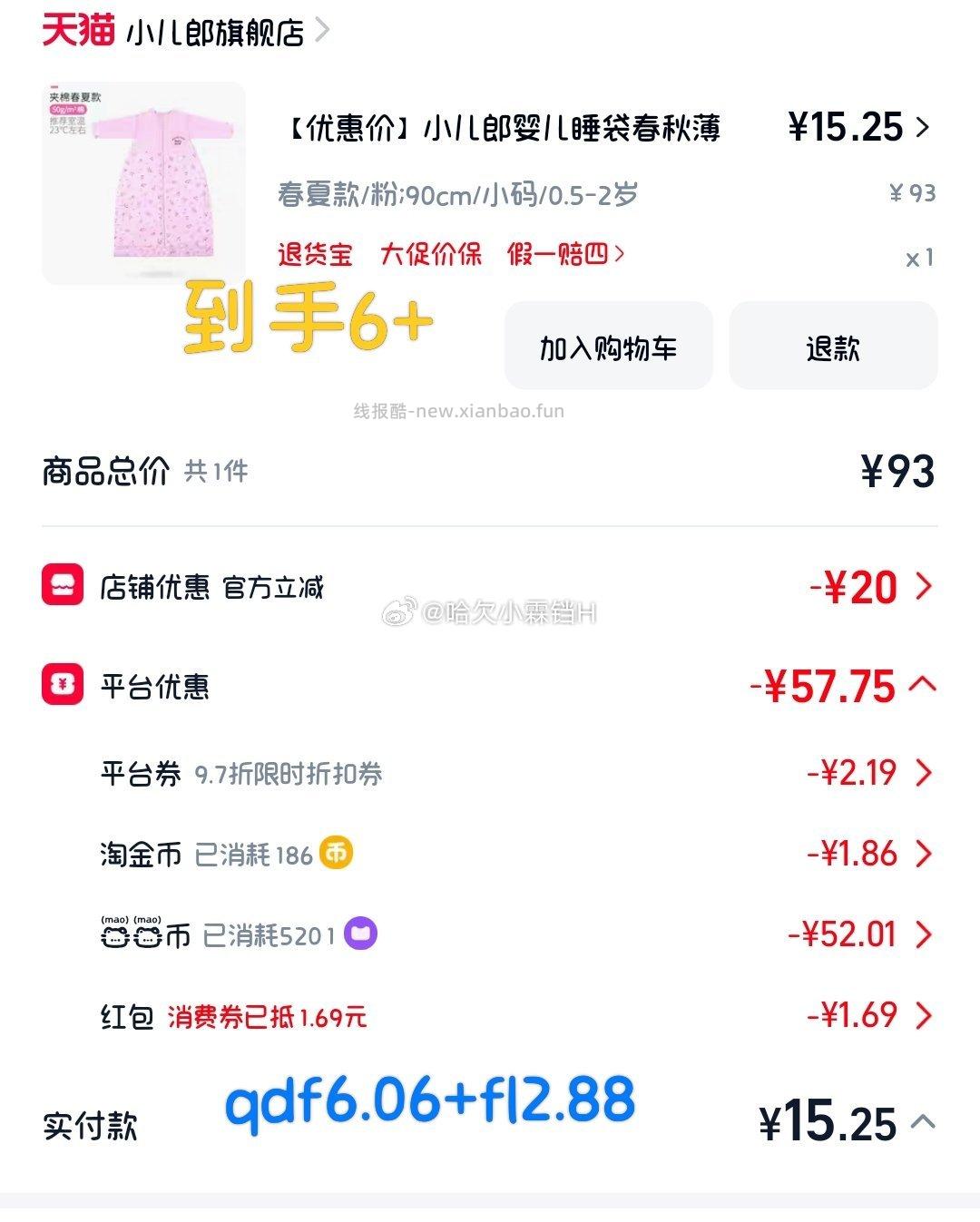Click the (mao)(mao) cat face icons

pyautogui.click(x=132, y=934)
